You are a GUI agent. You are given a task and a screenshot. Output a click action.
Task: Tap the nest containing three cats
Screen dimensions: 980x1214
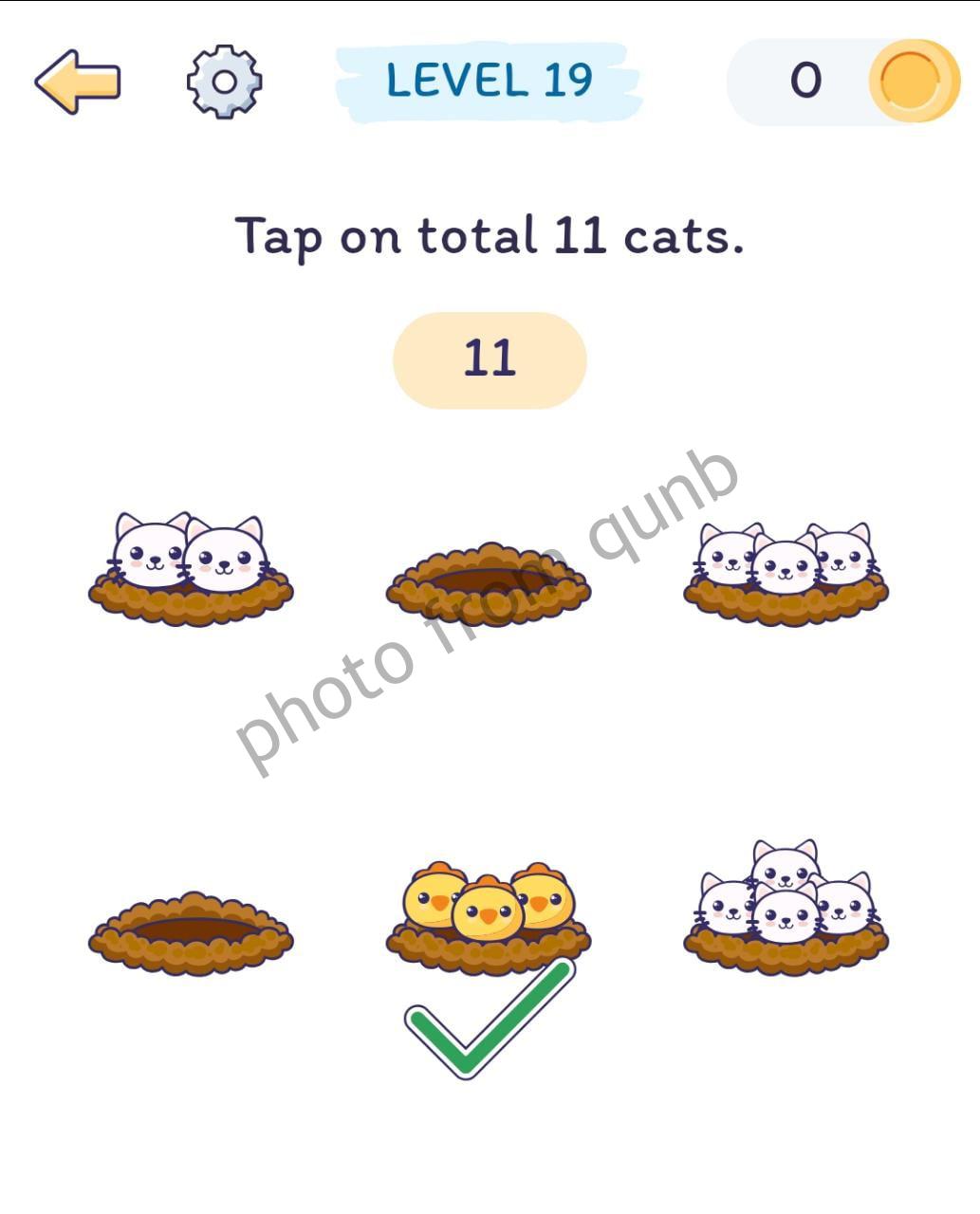787,574
